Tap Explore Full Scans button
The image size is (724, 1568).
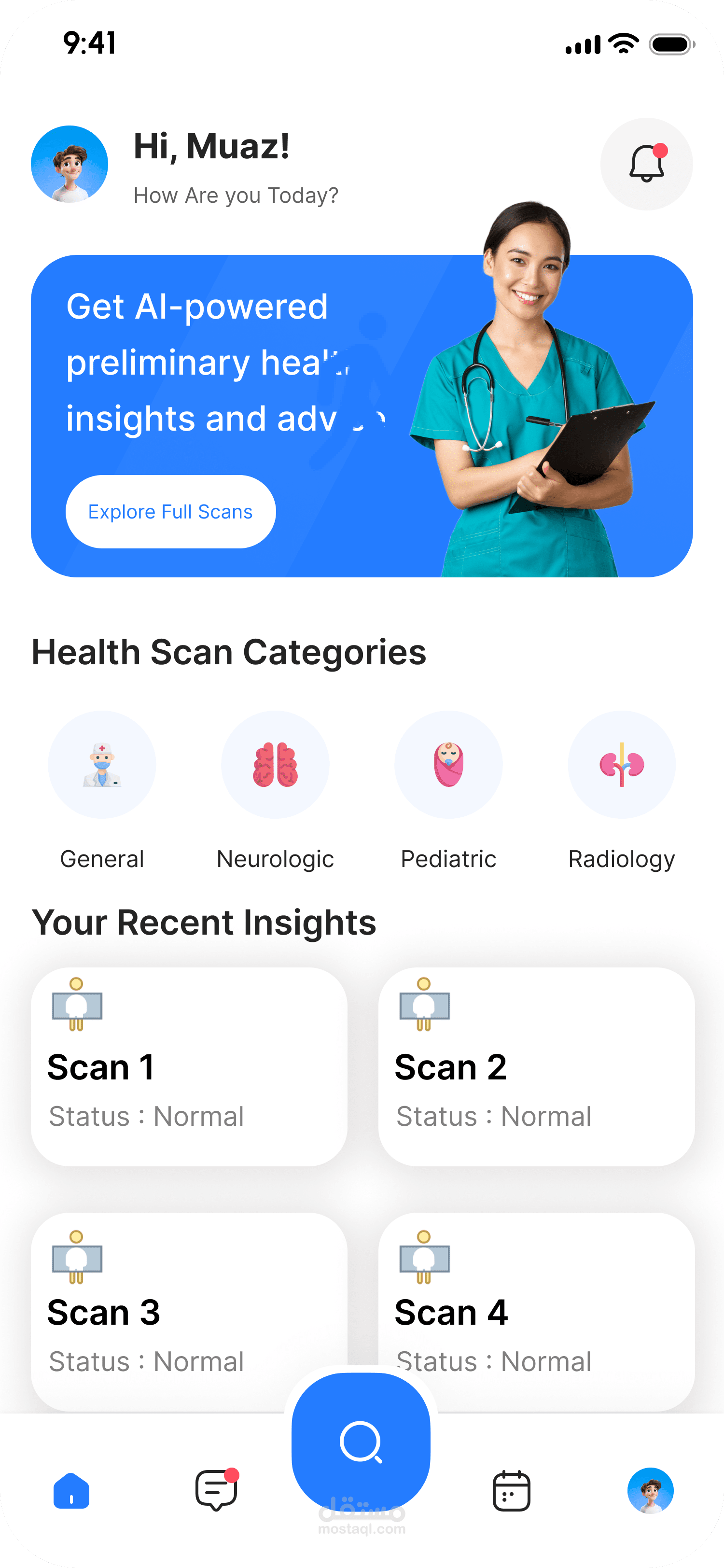(x=170, y=511)
